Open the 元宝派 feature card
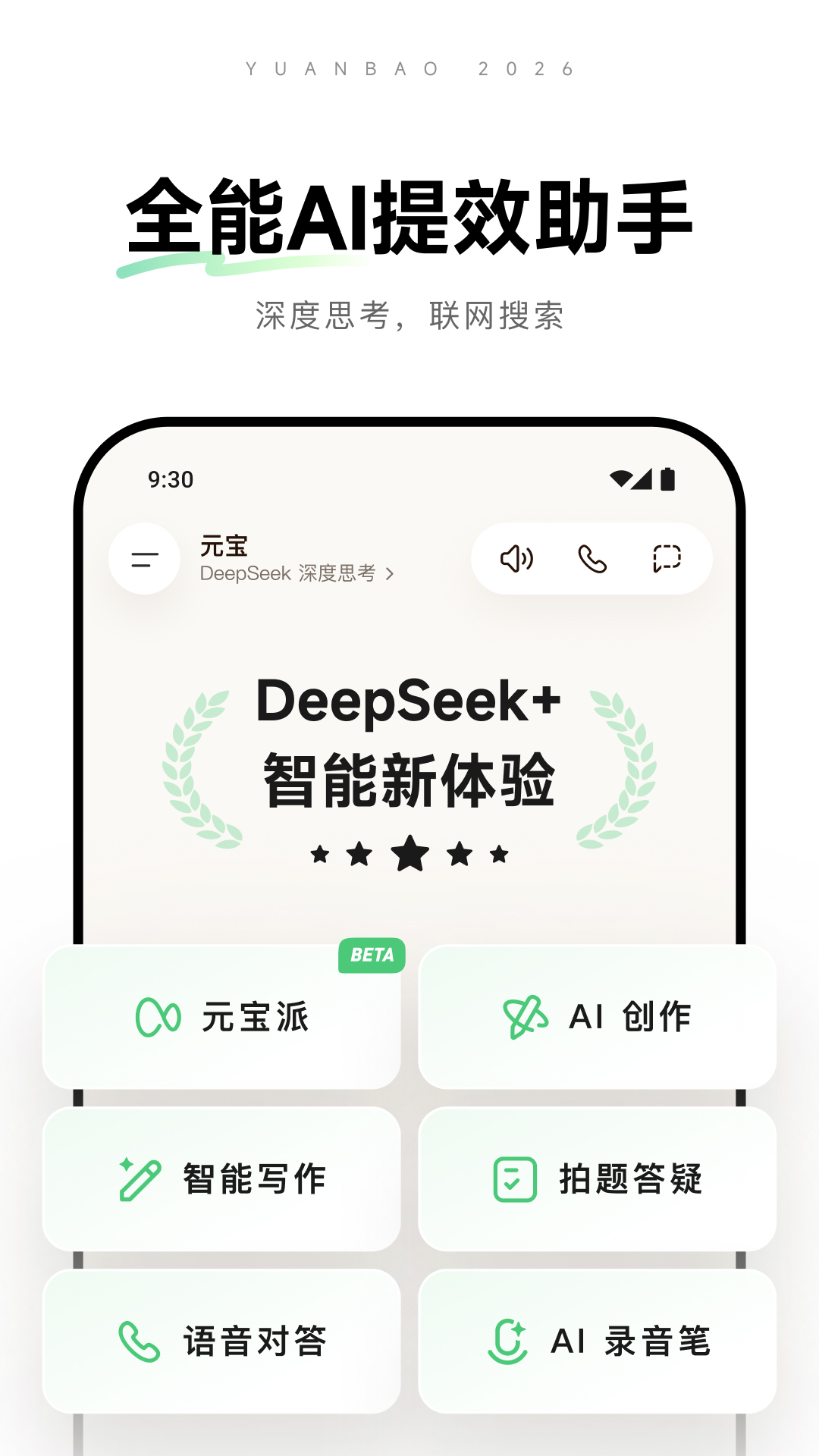The height and width of the screenshot is (1456, 819). [x=224, y=1018]
